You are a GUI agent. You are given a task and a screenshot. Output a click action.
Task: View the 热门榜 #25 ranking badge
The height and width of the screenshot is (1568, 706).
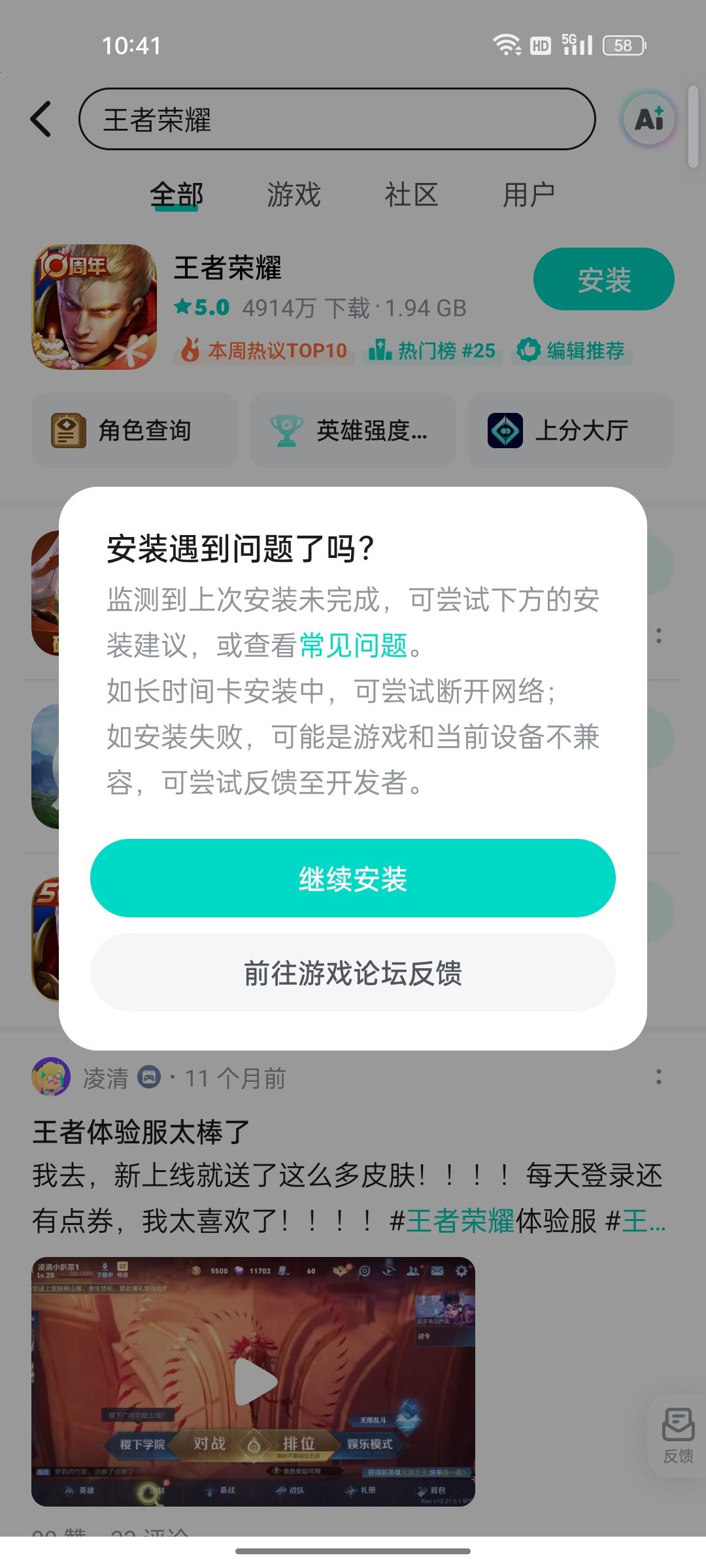435,351
